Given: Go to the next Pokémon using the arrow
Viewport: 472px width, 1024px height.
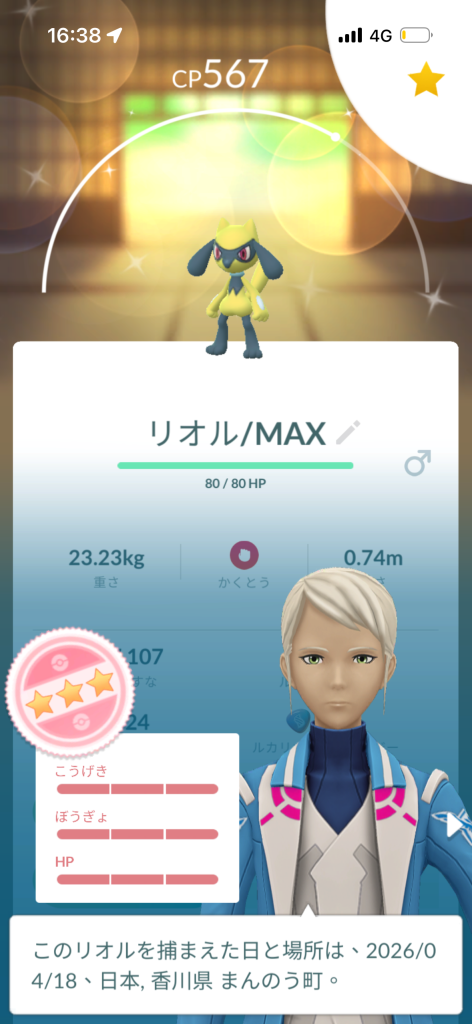Looking at the screenshot, I should click(x=454, y=827).
